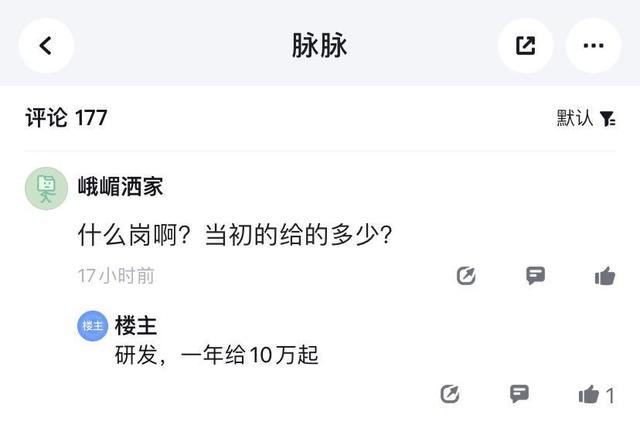The image size is (640, 428).
Task: Like 楼主's reply with 1 like
Action: point(596,395)
